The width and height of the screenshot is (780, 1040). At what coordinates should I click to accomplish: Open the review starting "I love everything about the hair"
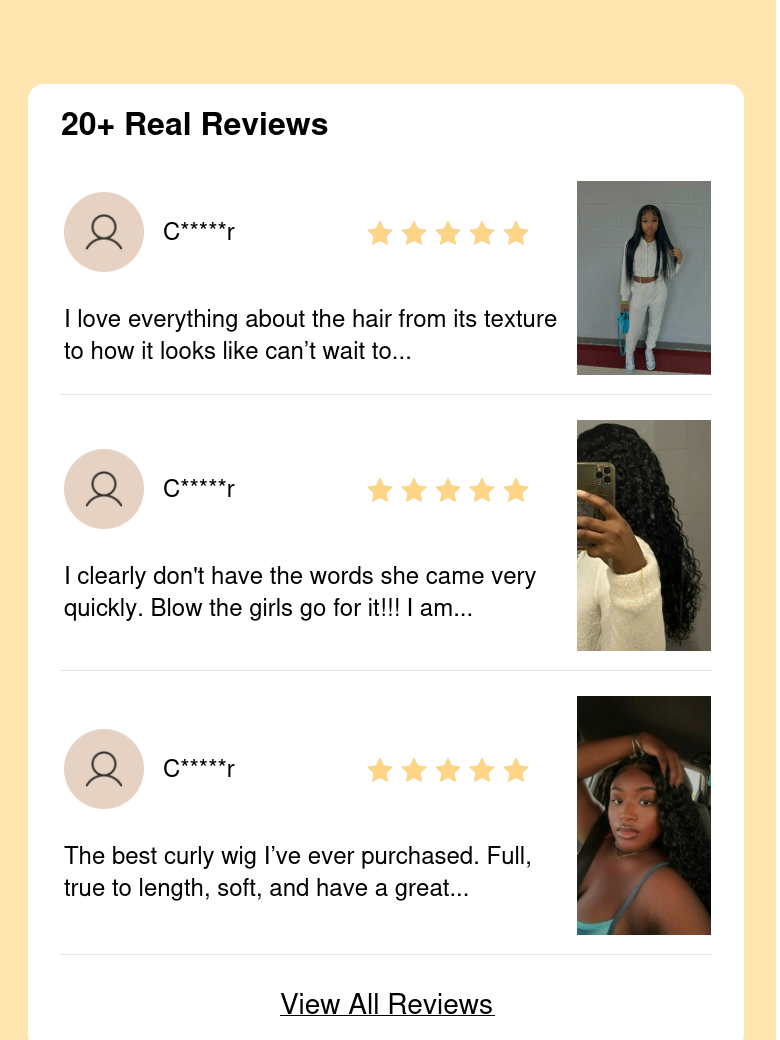pyautogui.click(x=310, y=335)
